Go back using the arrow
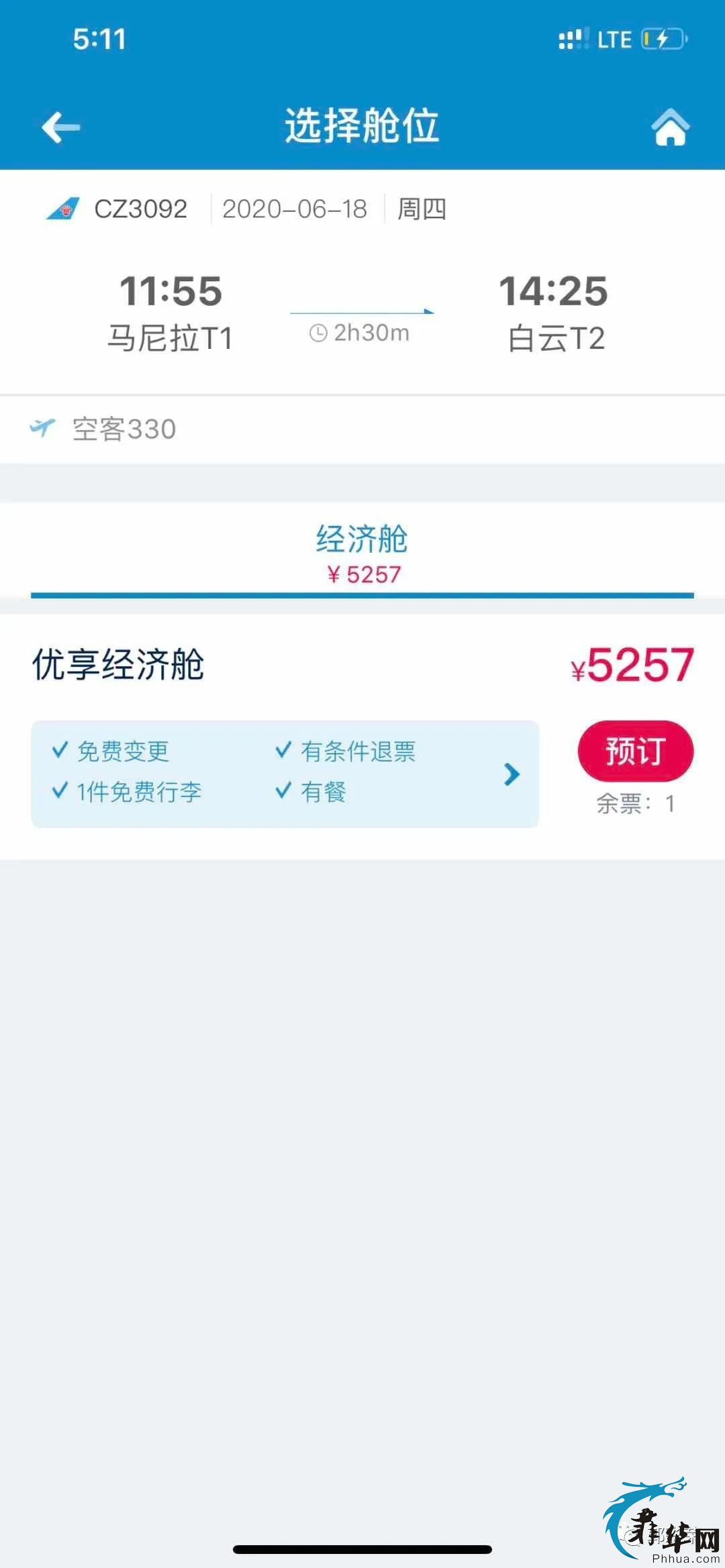Screen dimensions: 725x1568 61,127
